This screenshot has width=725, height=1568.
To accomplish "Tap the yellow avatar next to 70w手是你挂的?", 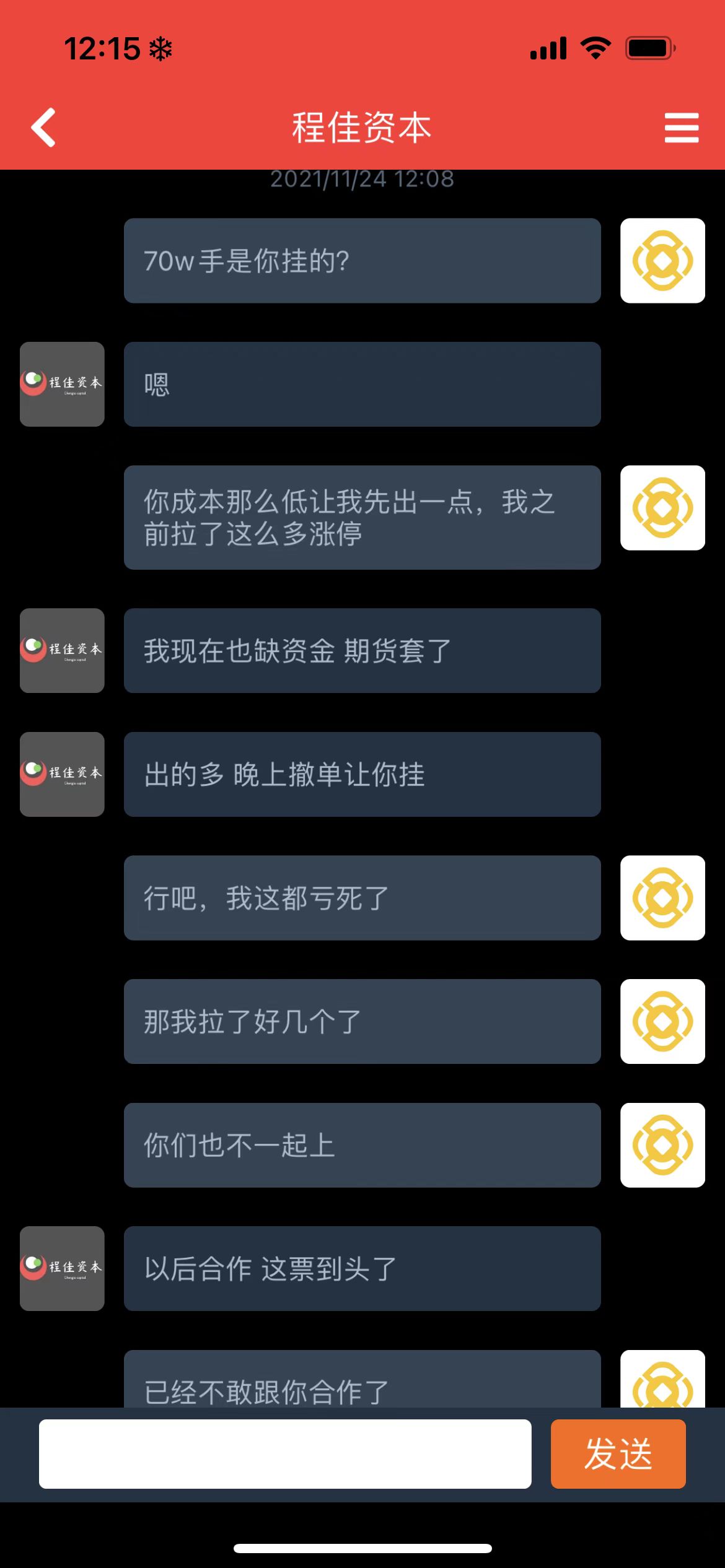I will tap(662, 261).
